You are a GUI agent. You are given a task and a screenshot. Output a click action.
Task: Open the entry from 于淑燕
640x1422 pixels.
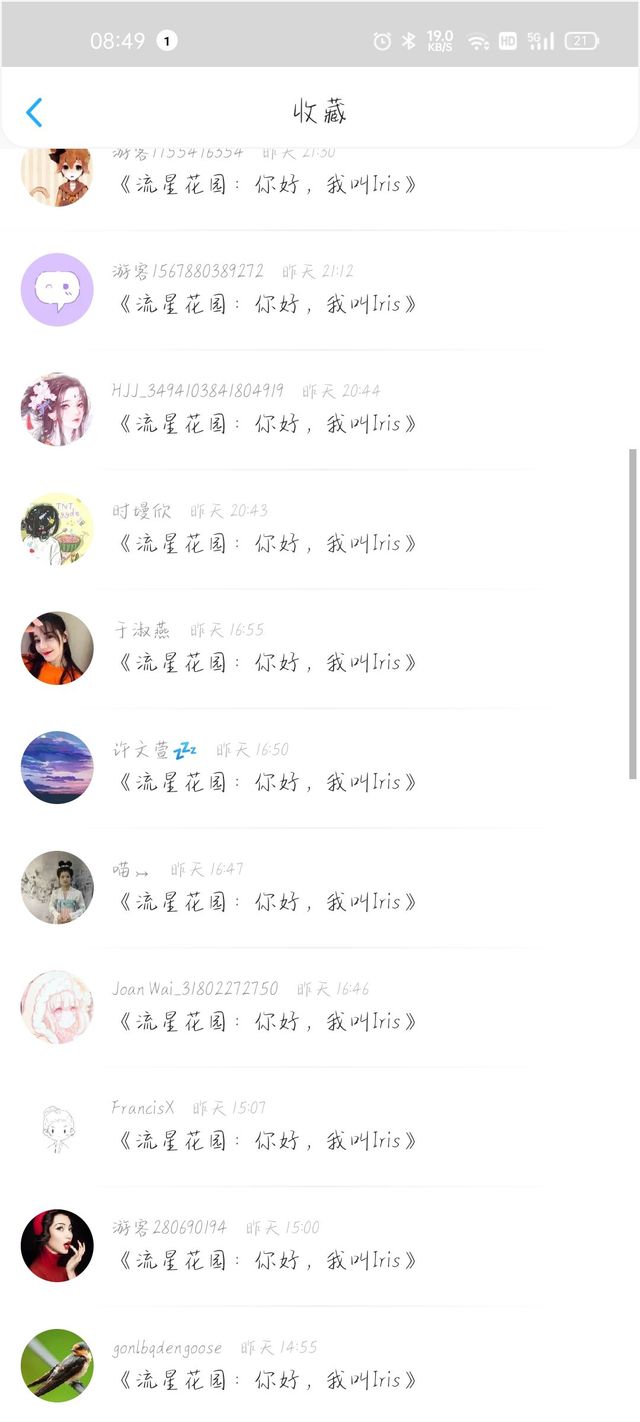click(320, 648)
